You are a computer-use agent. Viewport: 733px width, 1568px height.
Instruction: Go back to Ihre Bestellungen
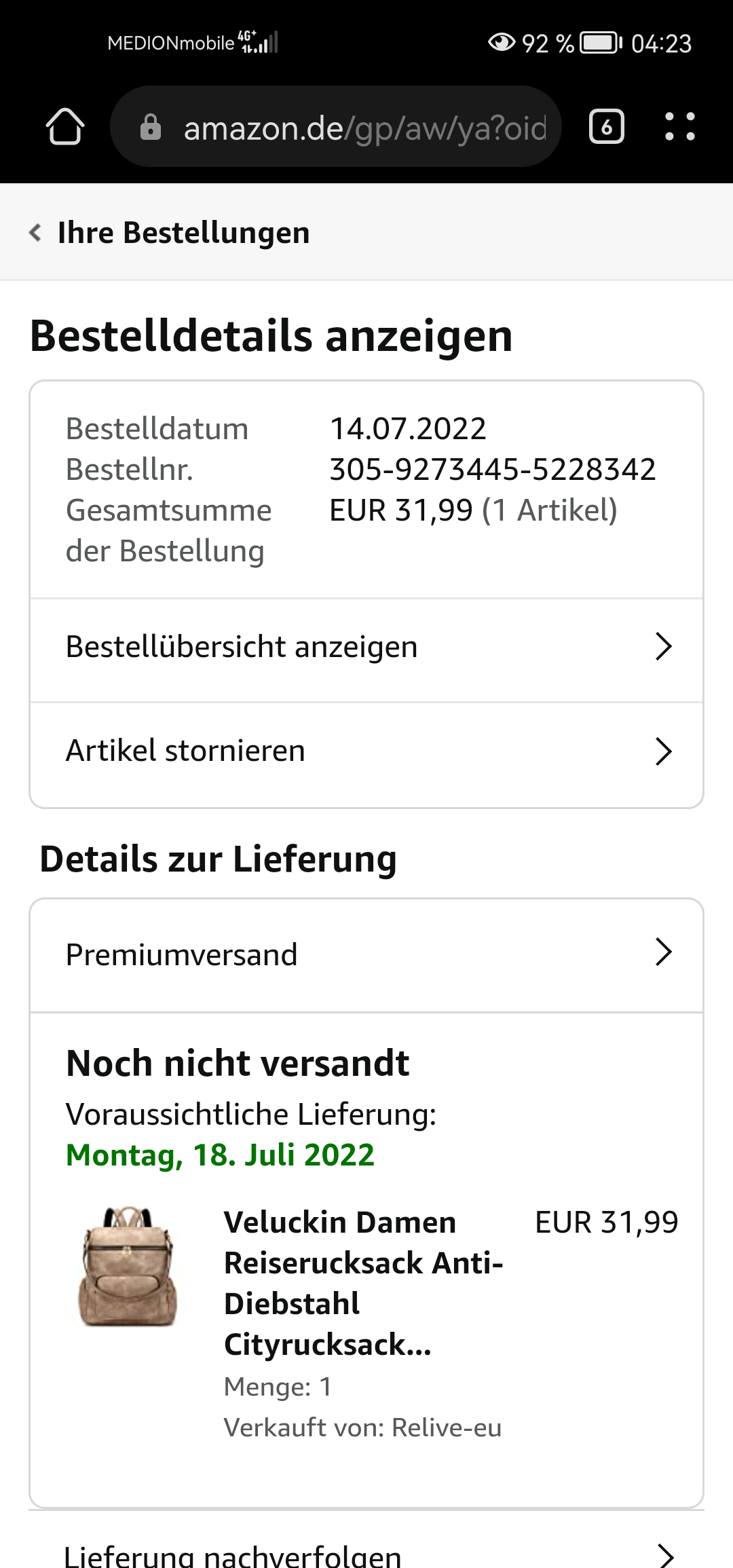tap(170, 233)
